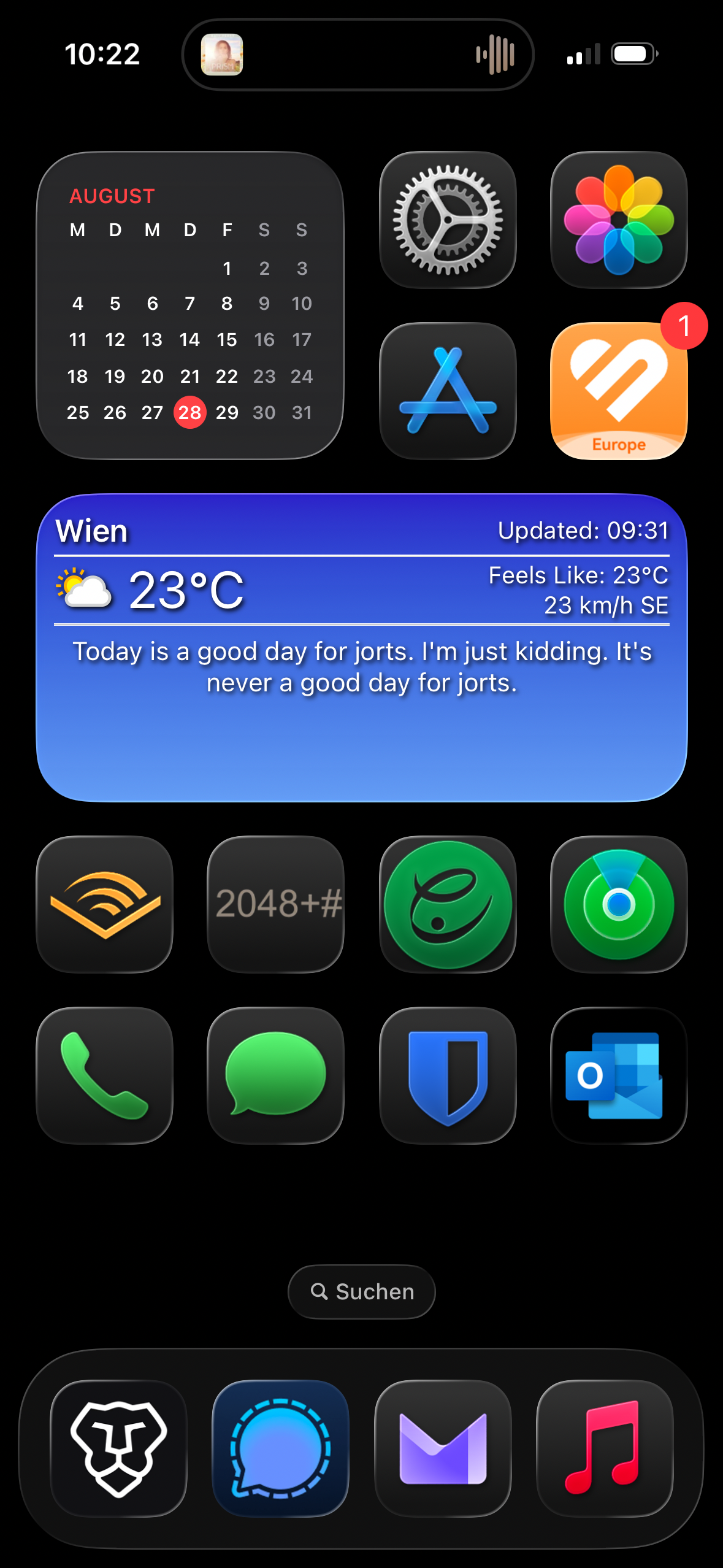Viewport: 723px width, 1568px height.
Task: Open the green swirl logo app
Action: click(448, 904)
